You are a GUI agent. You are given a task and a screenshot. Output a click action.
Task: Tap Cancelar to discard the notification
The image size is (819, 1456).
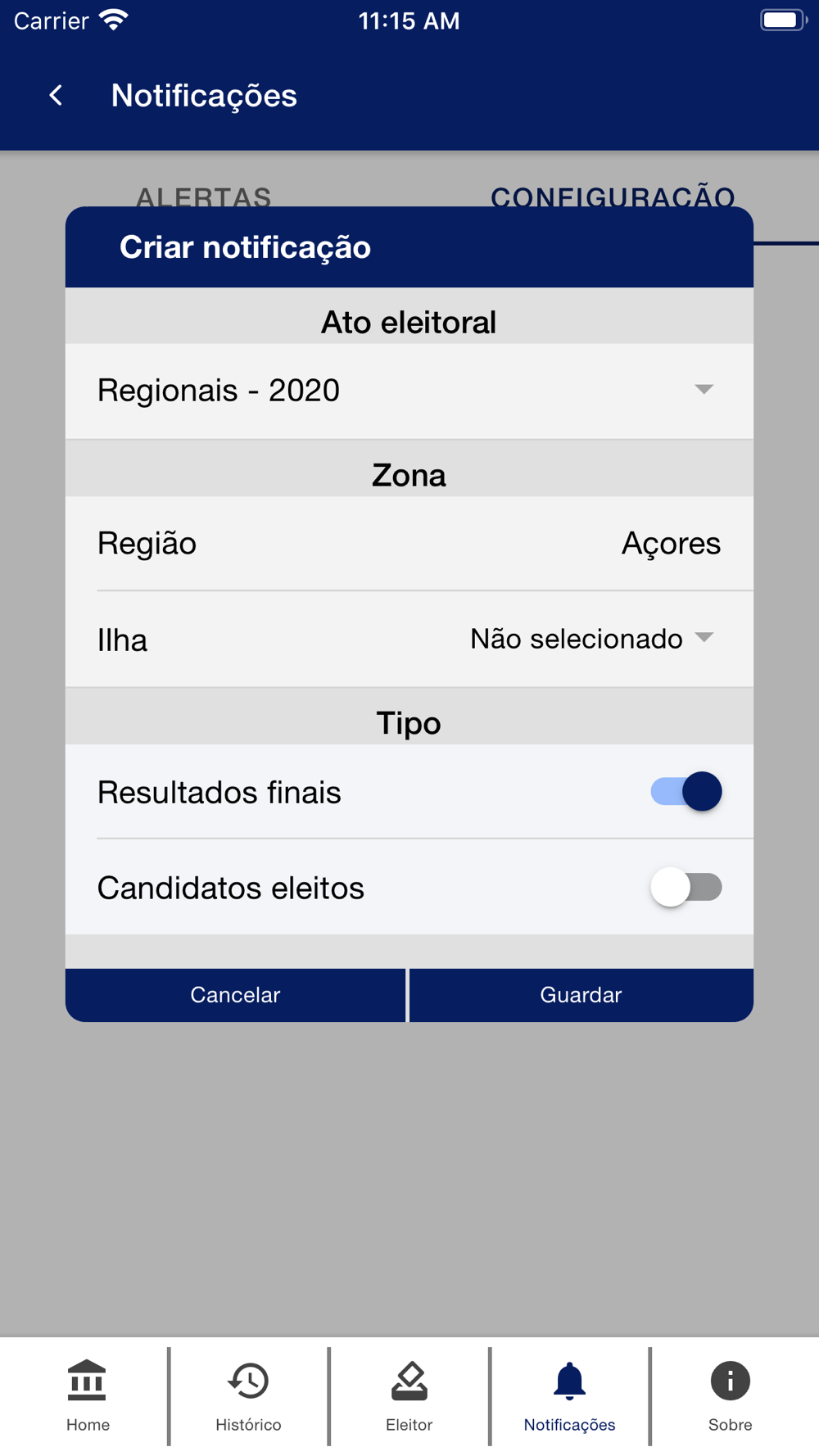click(x=236, y=995)
